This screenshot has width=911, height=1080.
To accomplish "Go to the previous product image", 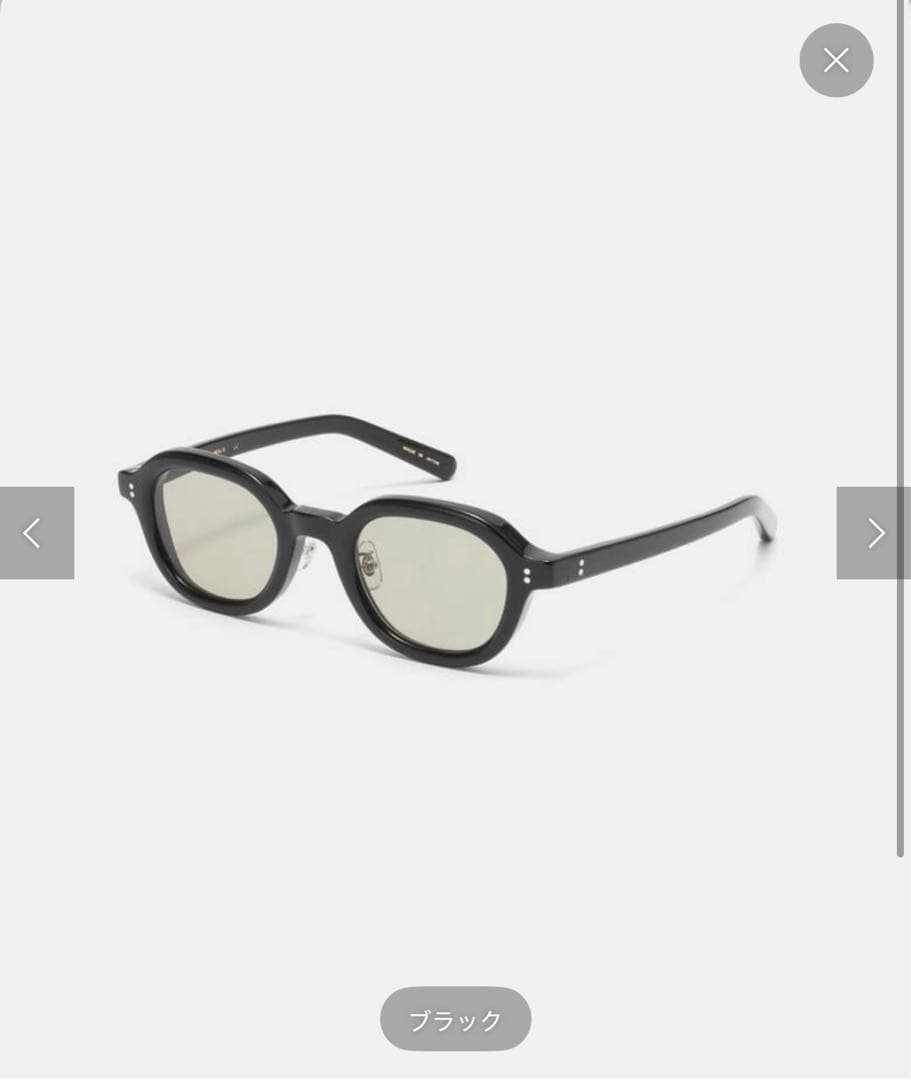I will [x=35, y=533].
